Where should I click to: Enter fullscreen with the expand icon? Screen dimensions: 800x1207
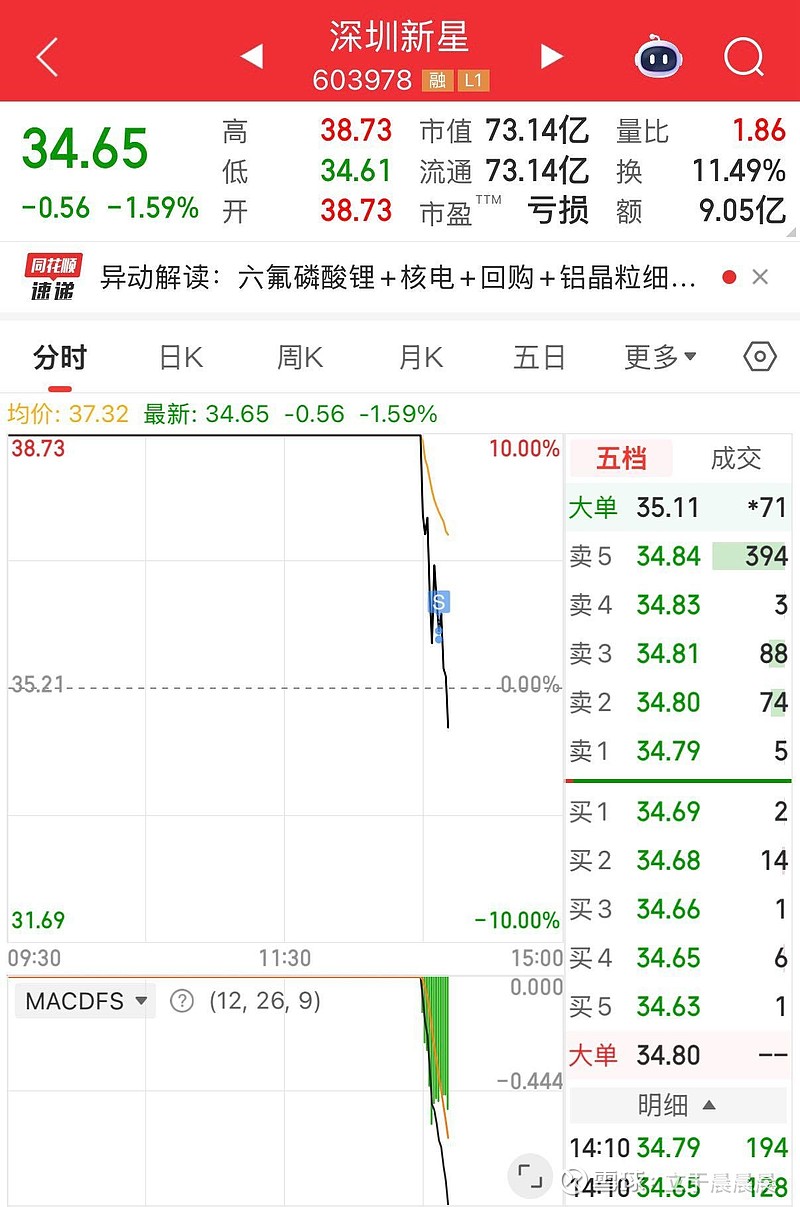(529, 1177)
